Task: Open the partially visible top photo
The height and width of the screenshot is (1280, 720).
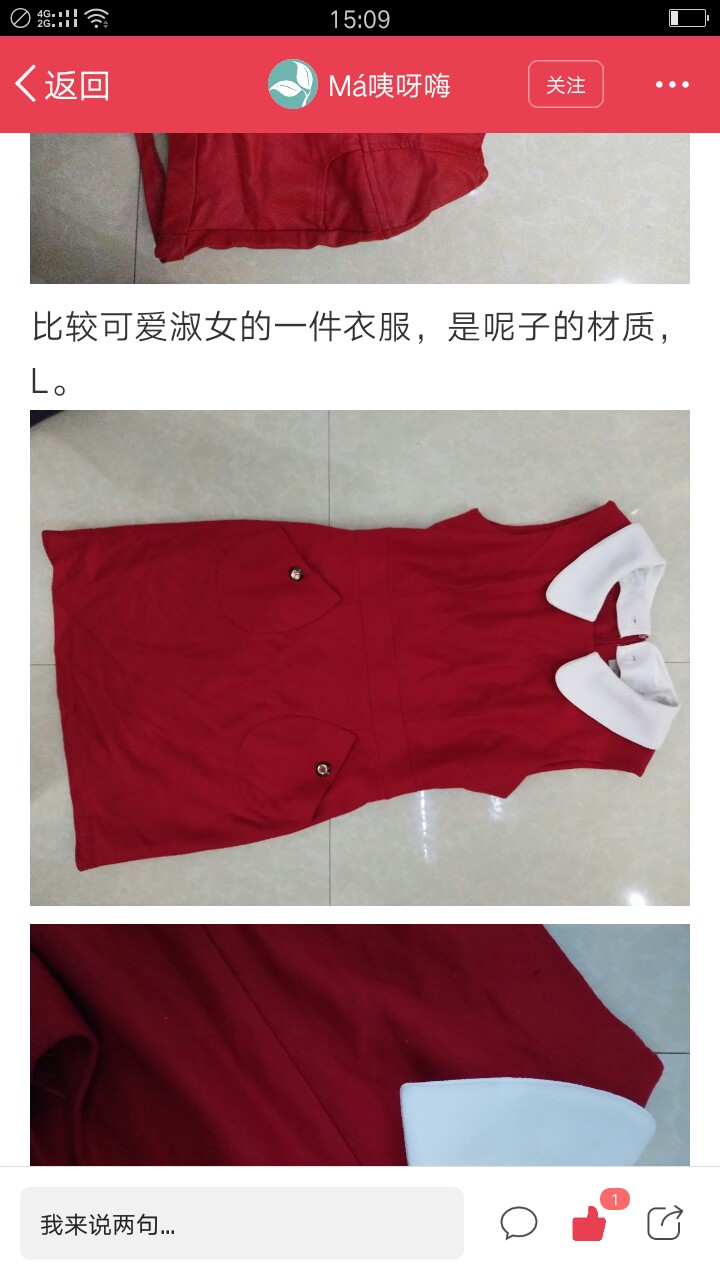Action: coord(360,208)
